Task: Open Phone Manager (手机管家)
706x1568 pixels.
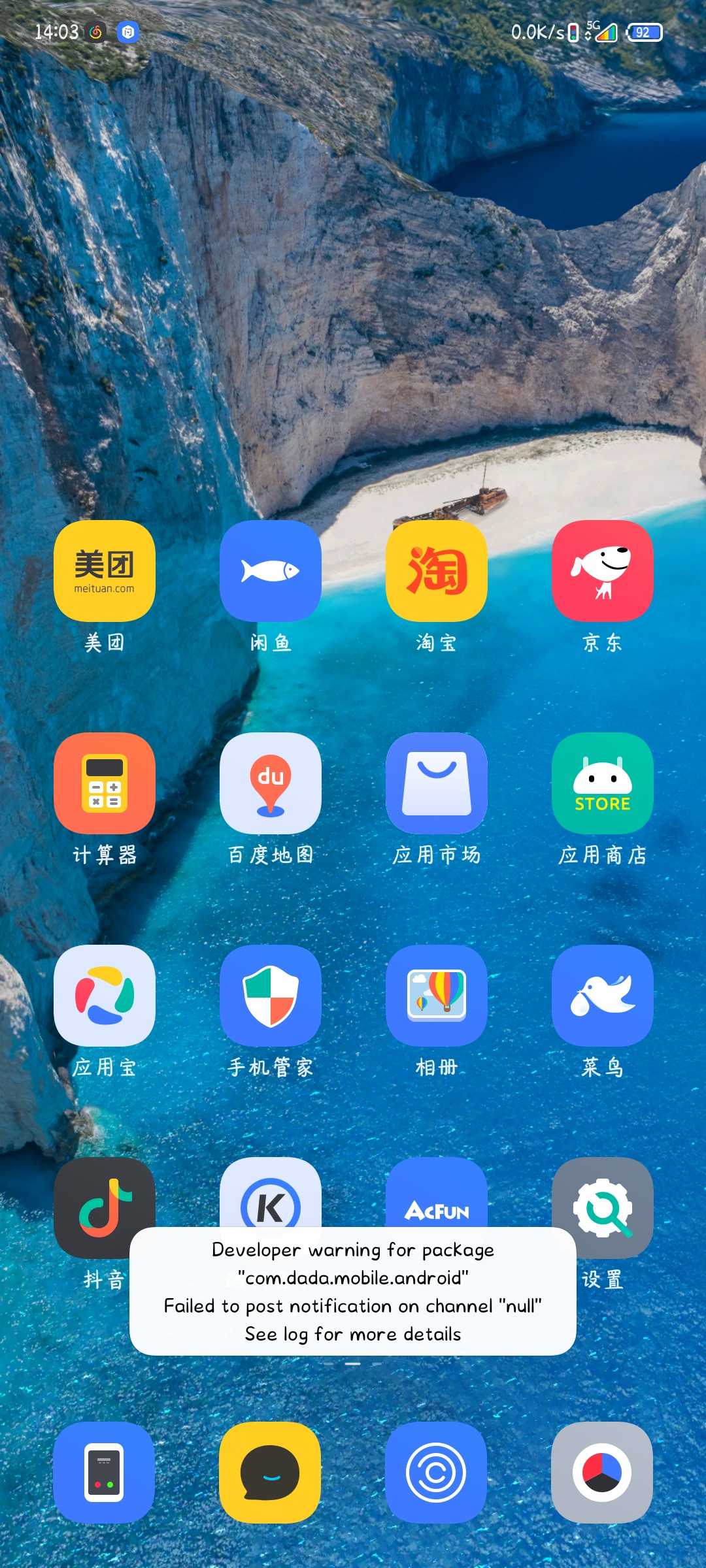Action: [x=271, y=995]
